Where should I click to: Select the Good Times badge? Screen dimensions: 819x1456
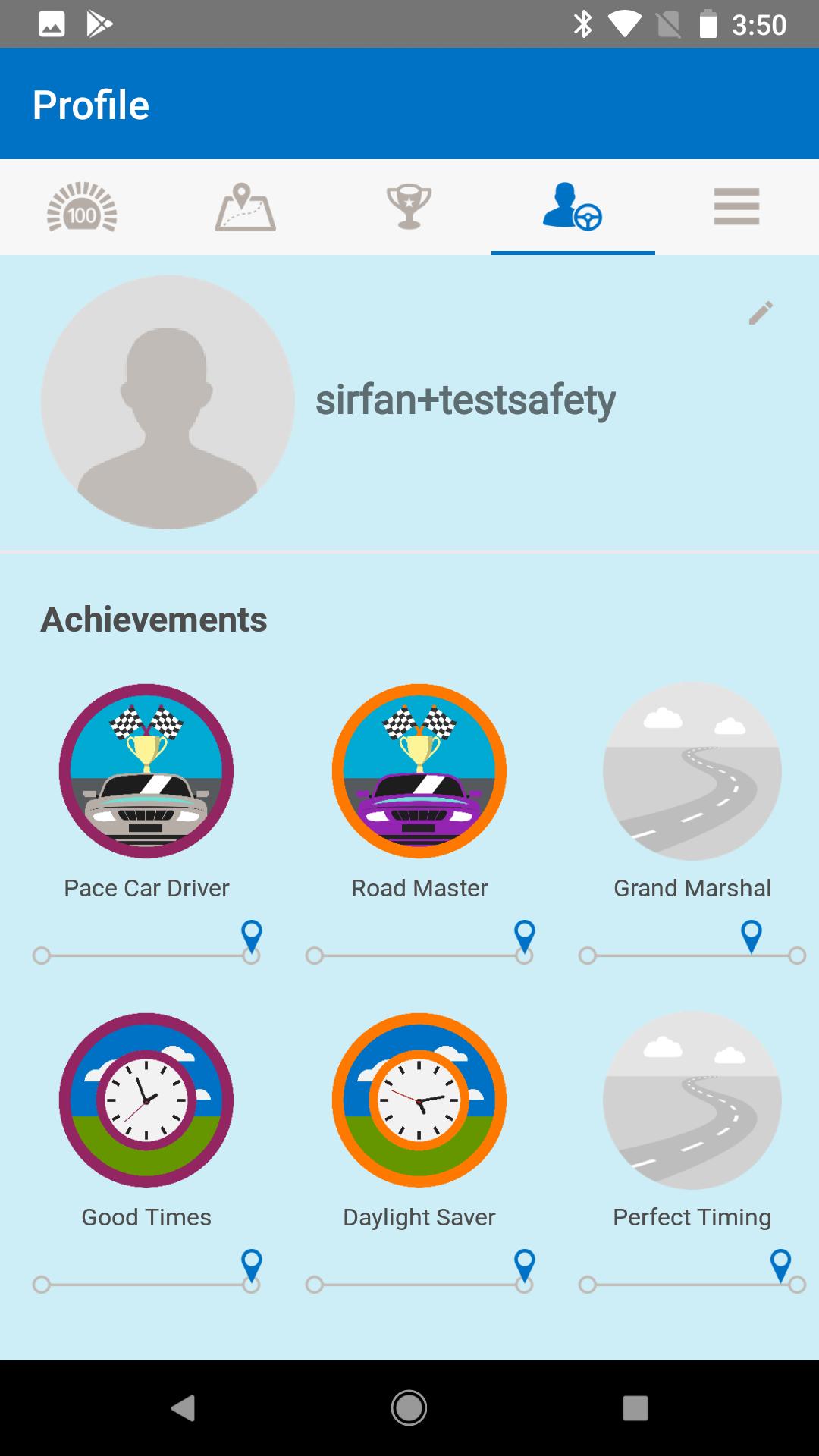(146, 1100)
